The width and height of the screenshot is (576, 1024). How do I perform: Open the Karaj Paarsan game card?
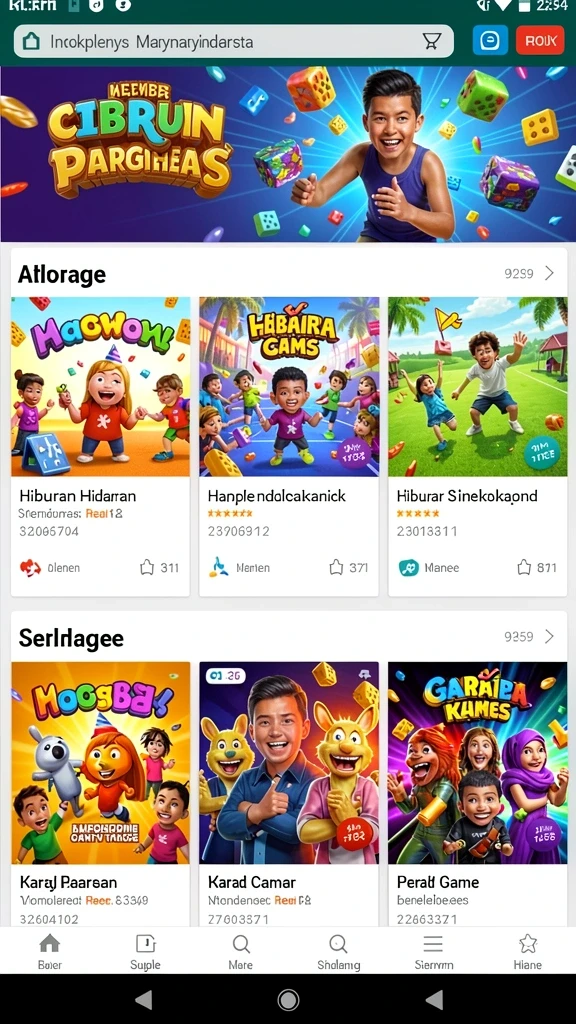pos(101,793)
